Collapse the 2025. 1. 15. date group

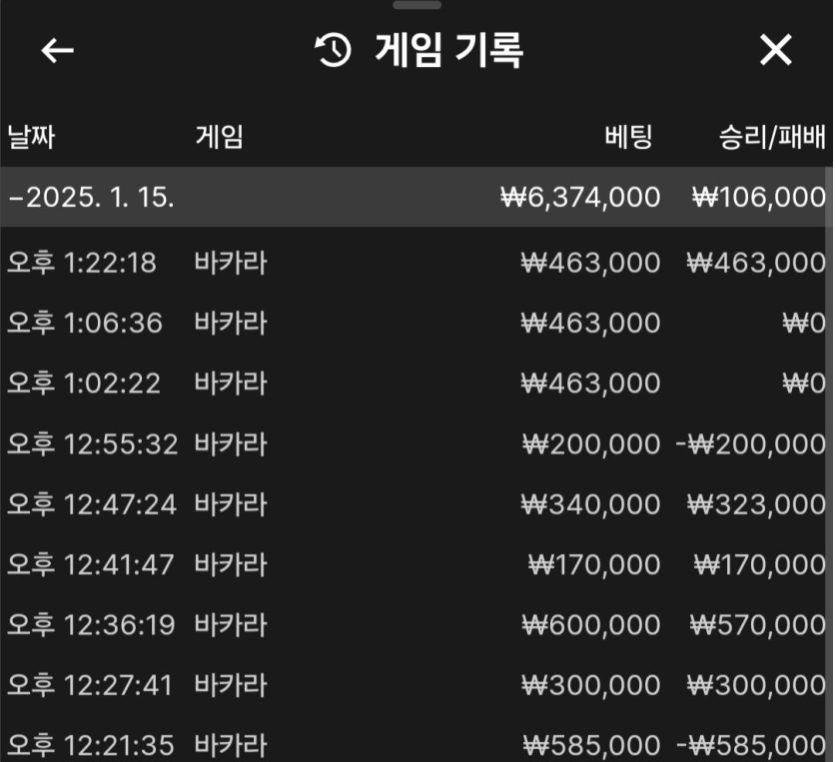click(90, 197)
